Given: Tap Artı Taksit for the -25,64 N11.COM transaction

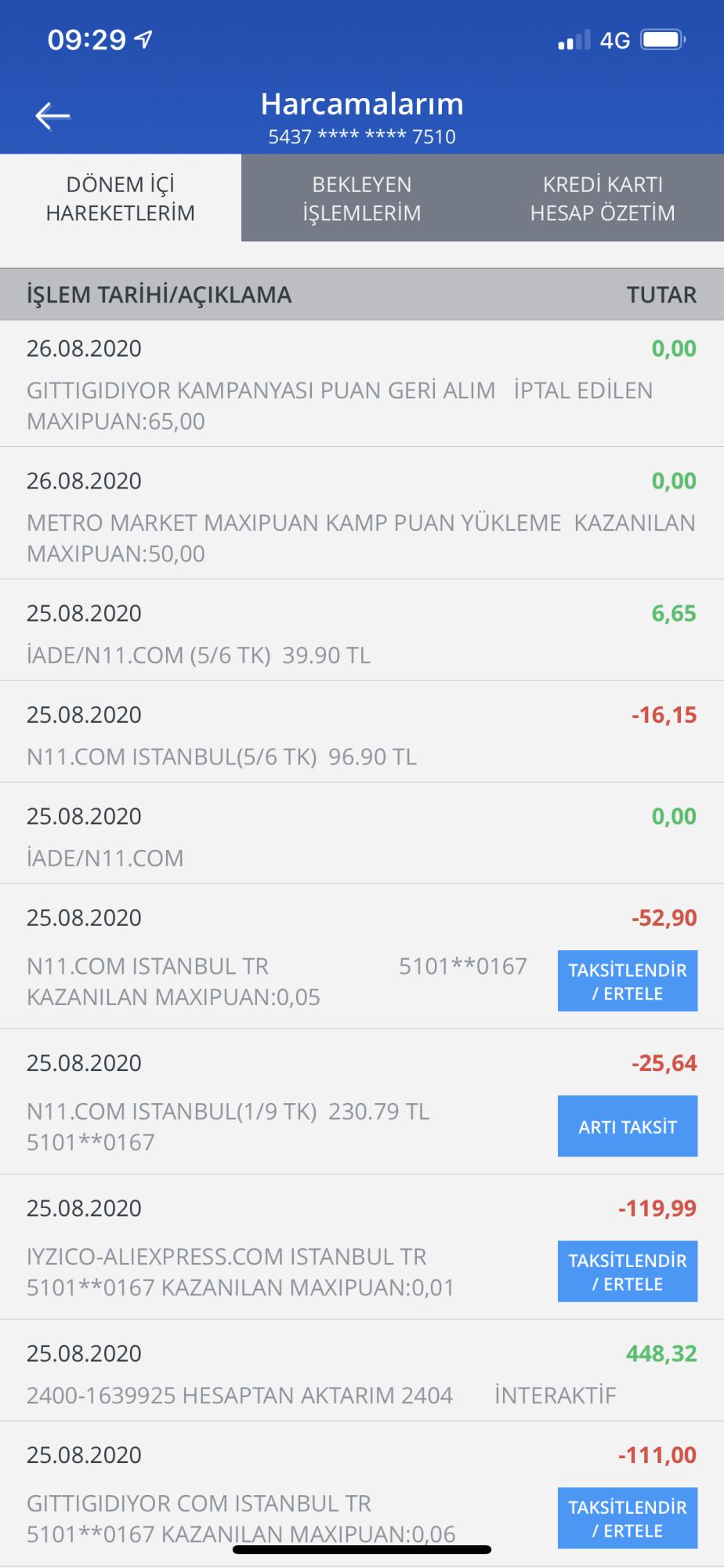Looking at the screenshot, I should point(628,1127).
